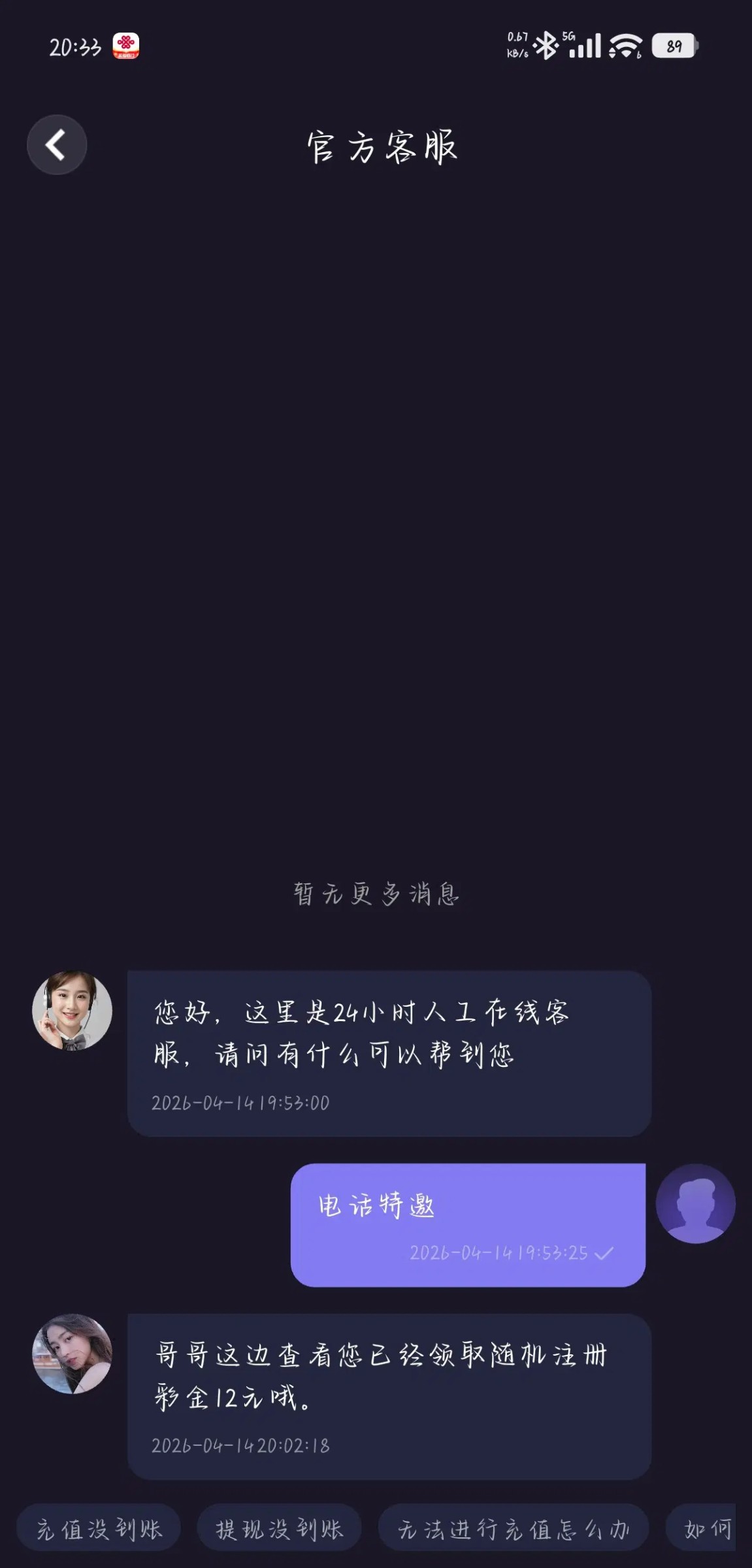Go back from 官方客服 chat
752x1568 pixels.
[57, 144]
